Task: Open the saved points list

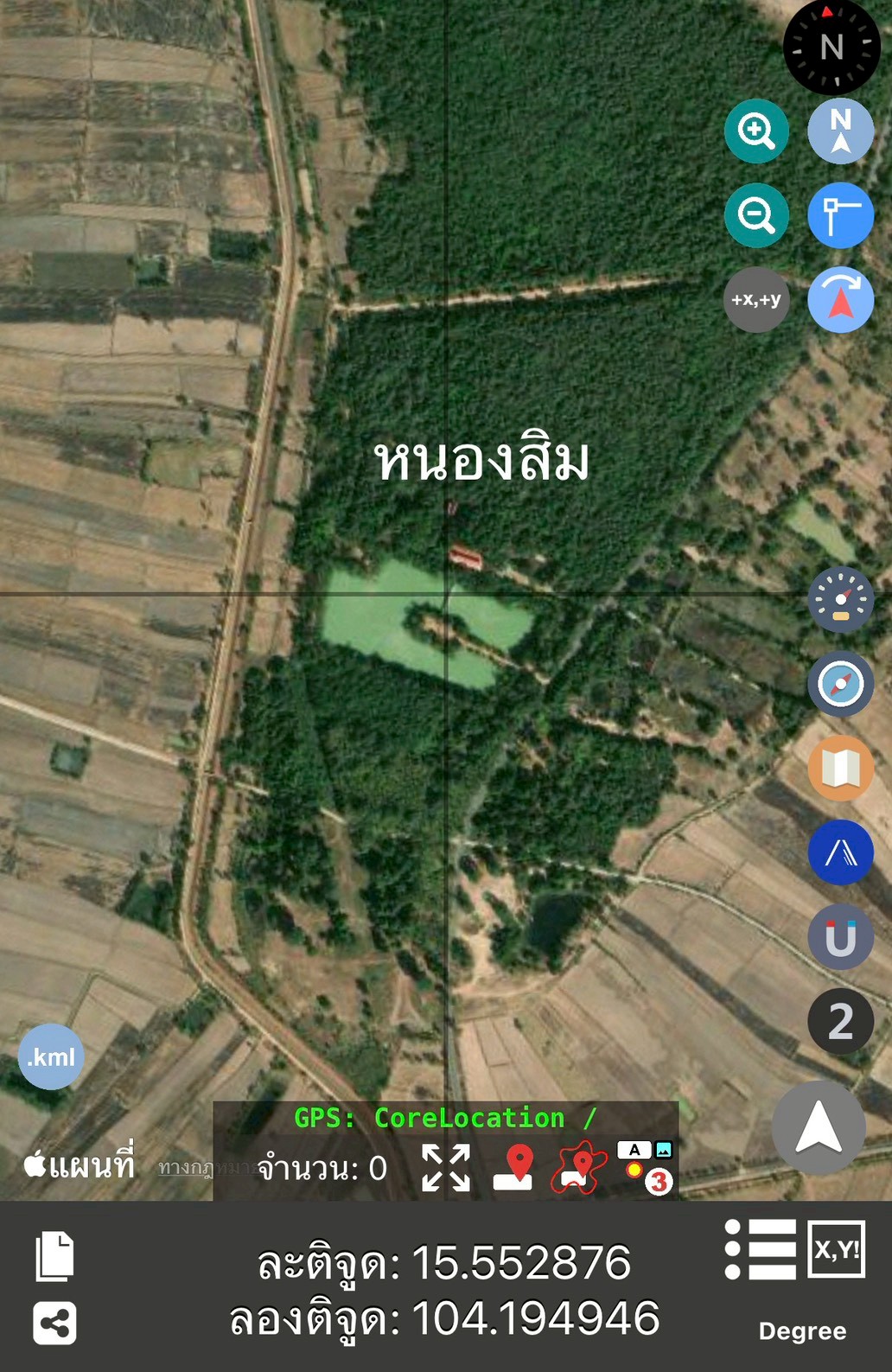Action: coord(761,1249)
